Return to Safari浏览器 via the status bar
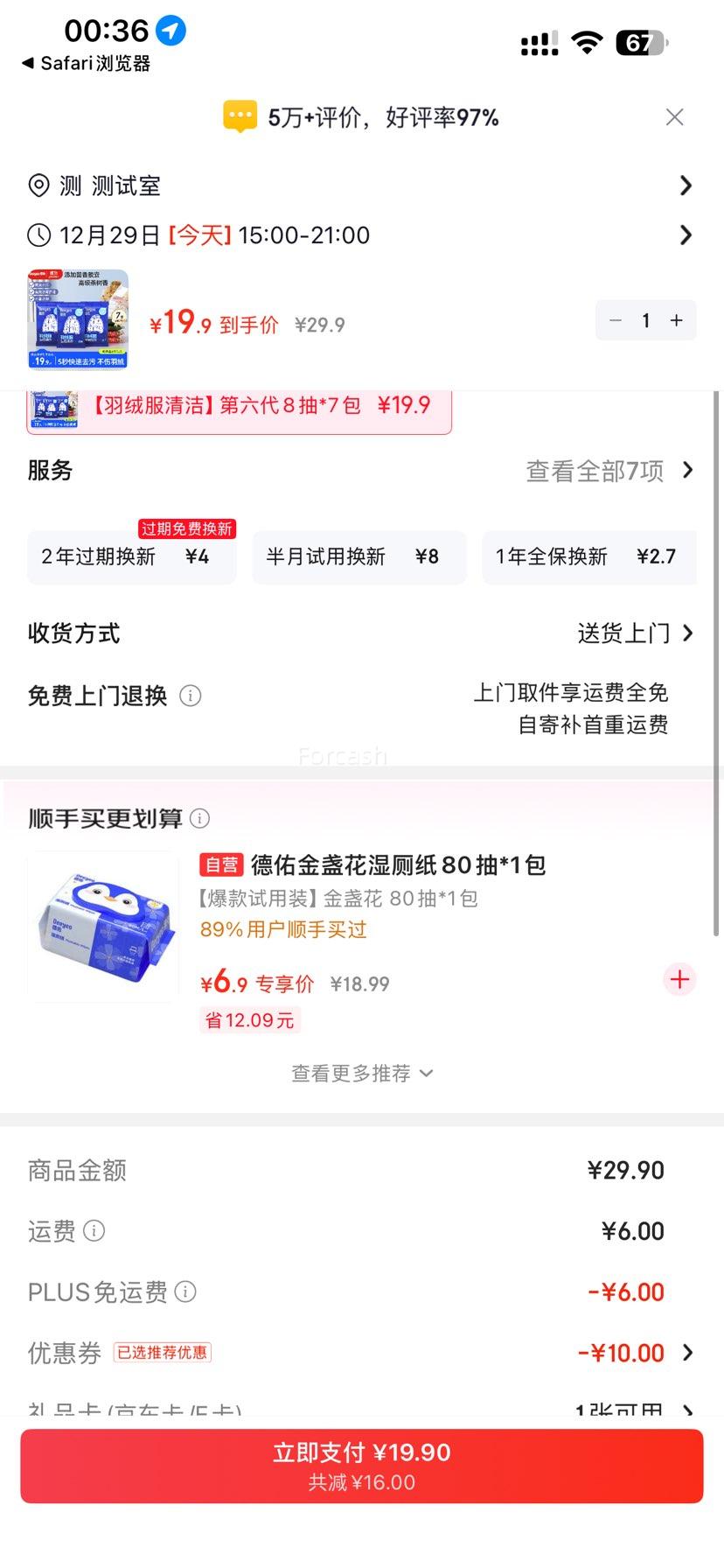This screenshot has width=724, height=1568. tap(86, 63)
